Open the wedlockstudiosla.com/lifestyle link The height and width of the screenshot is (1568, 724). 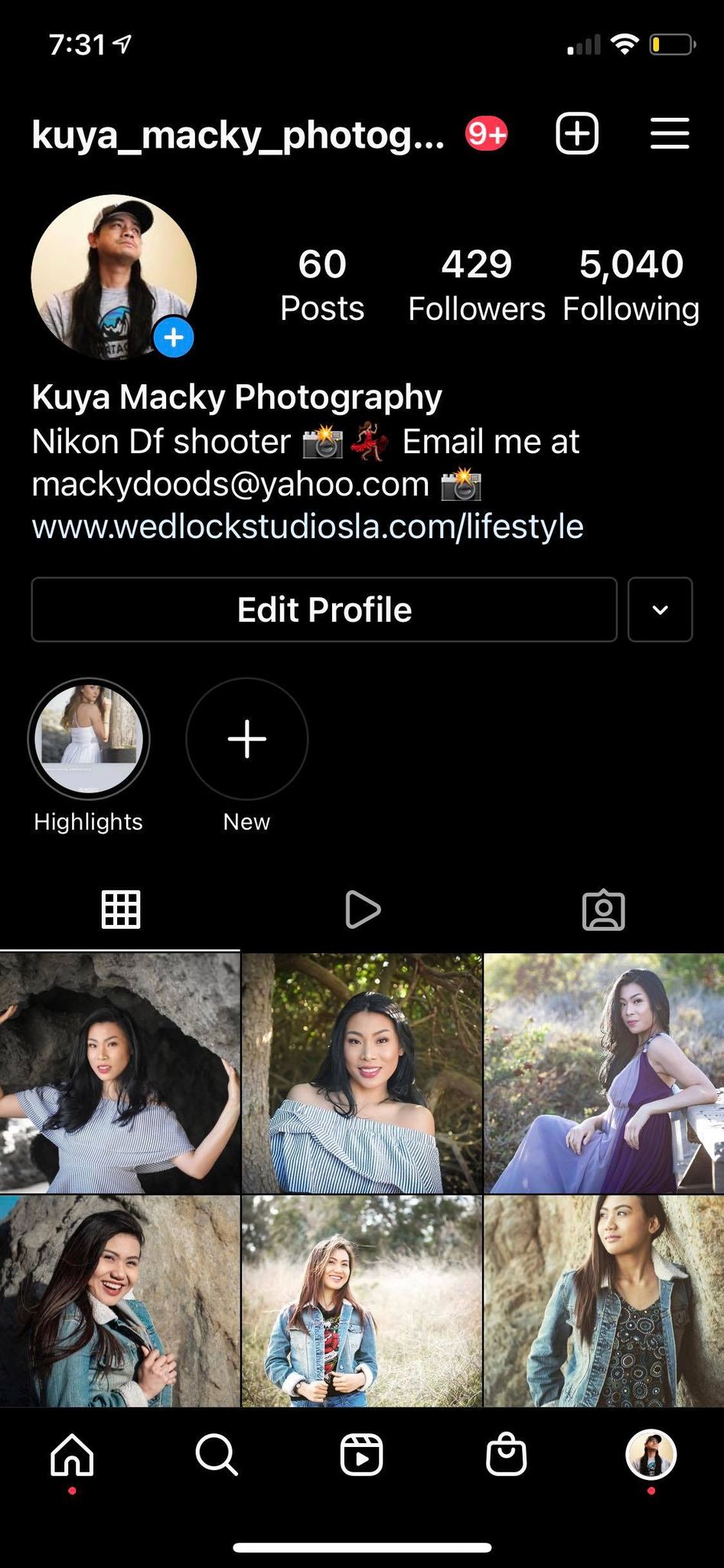tap(308, 527)
